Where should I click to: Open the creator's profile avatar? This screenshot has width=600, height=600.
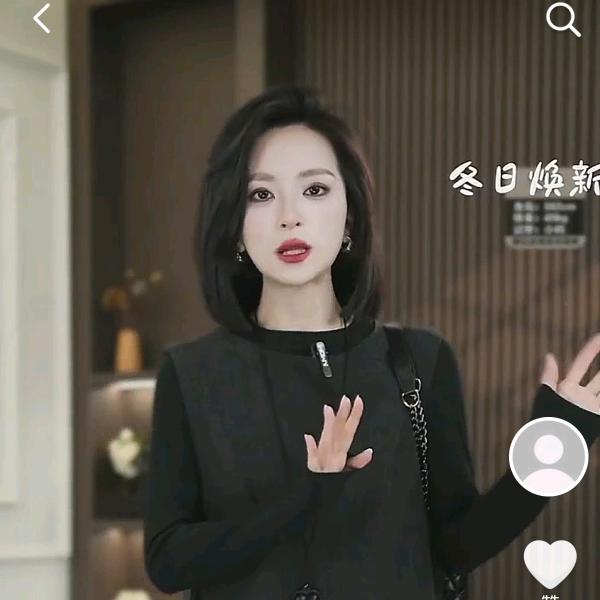pyautogui.click(x=548, y=456)
